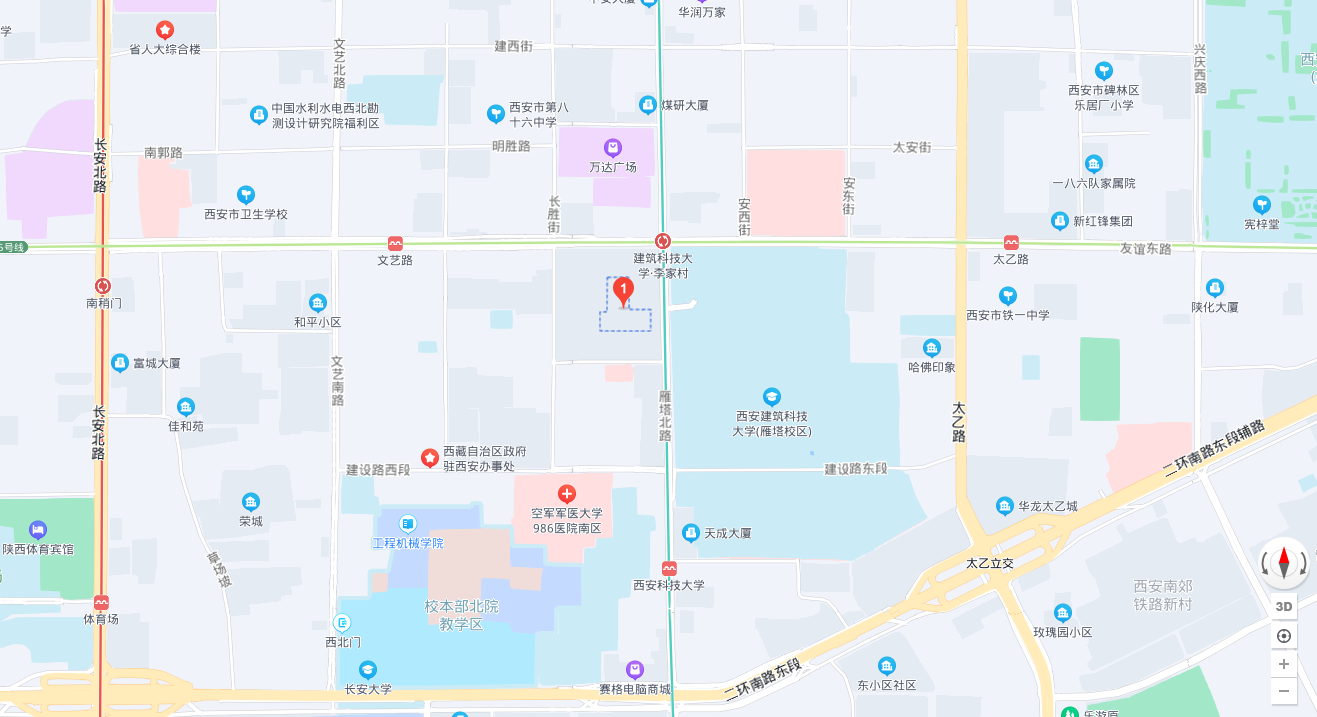
Task: Tap the 西藏自治区政府驻西安办事处 marker
Action: pos(430,458)
